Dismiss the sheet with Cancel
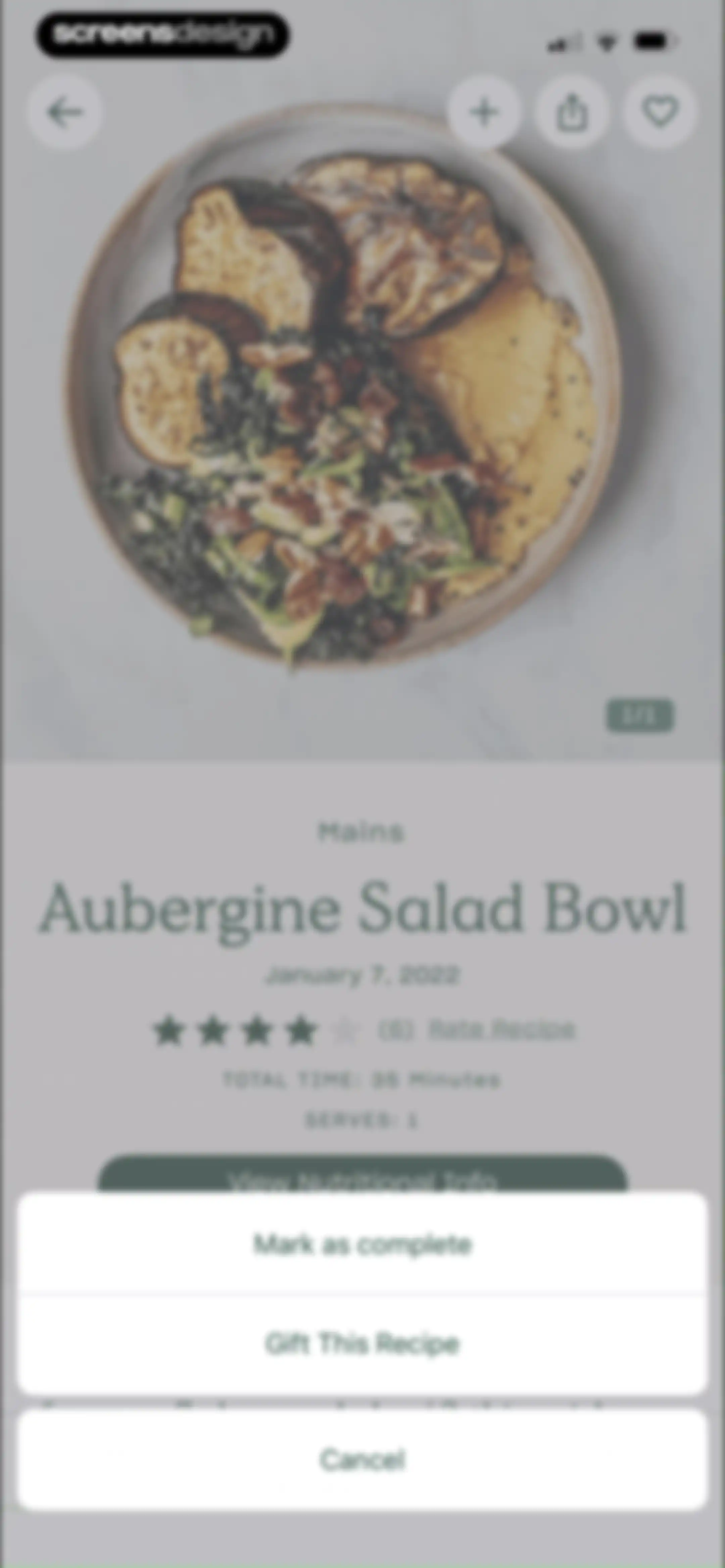This screenshot has width=725, height=1568. (x=362, y=1459)
